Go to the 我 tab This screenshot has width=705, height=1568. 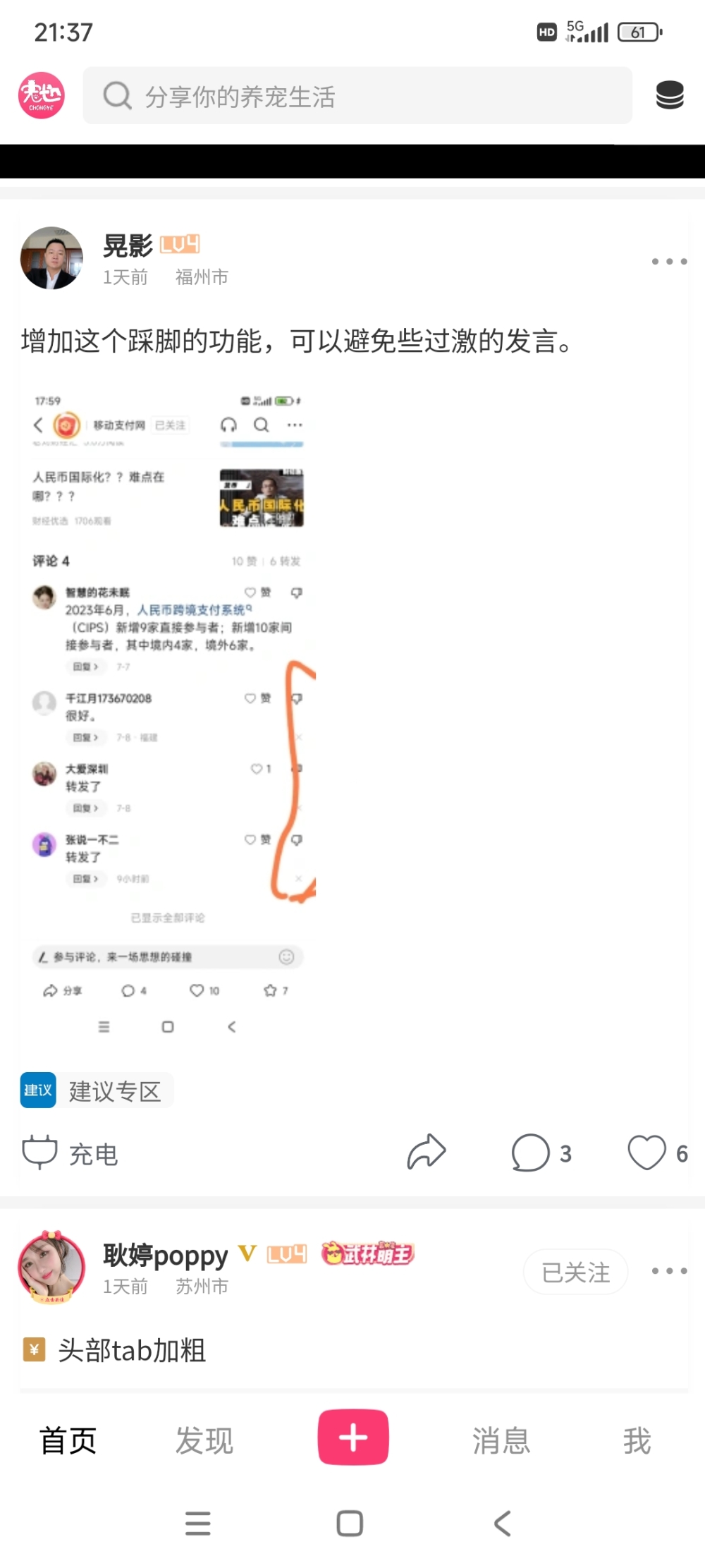click(x=637, y=1440)
